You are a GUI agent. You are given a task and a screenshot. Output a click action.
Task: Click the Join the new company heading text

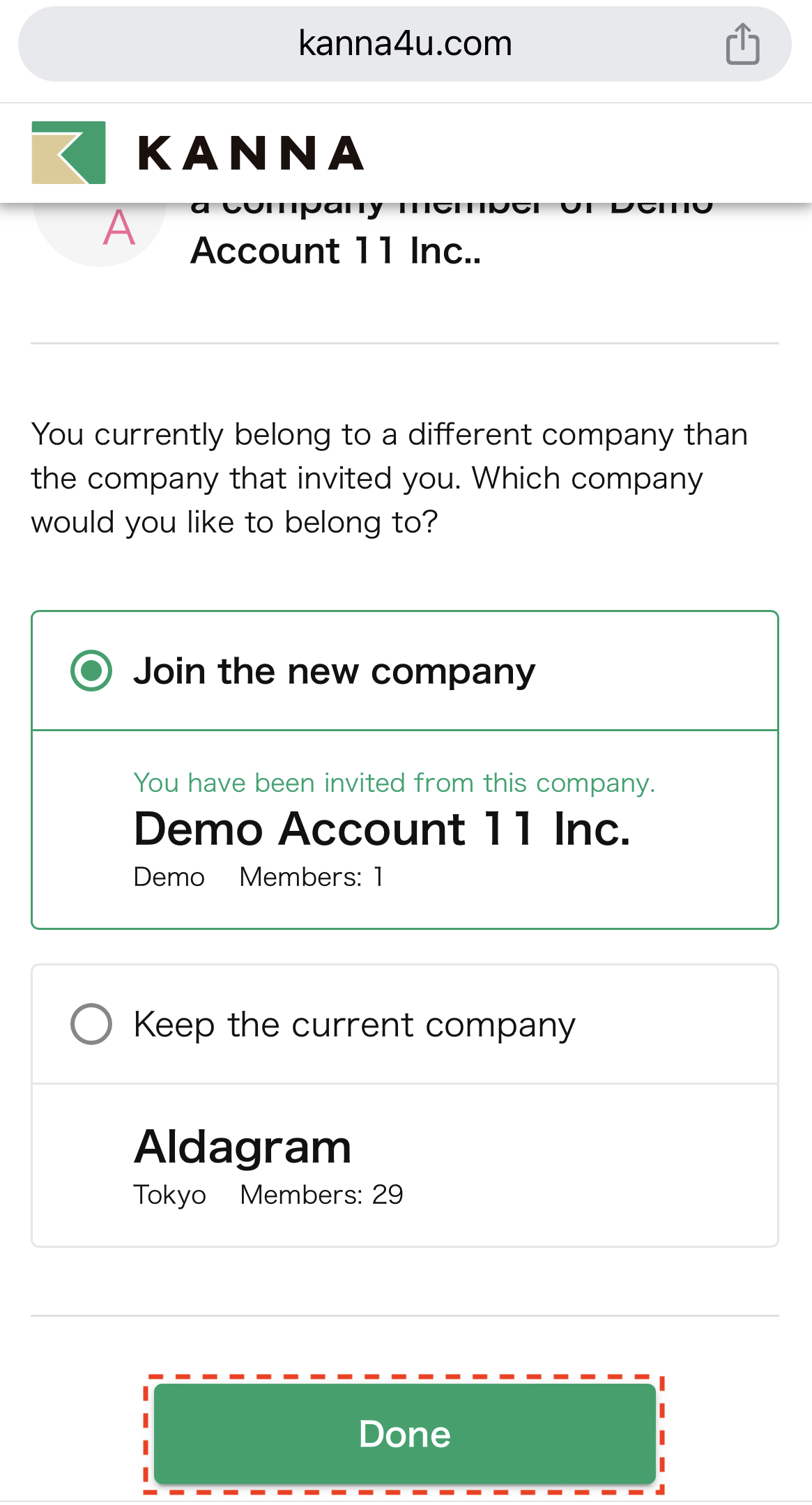tap(334, 671)
